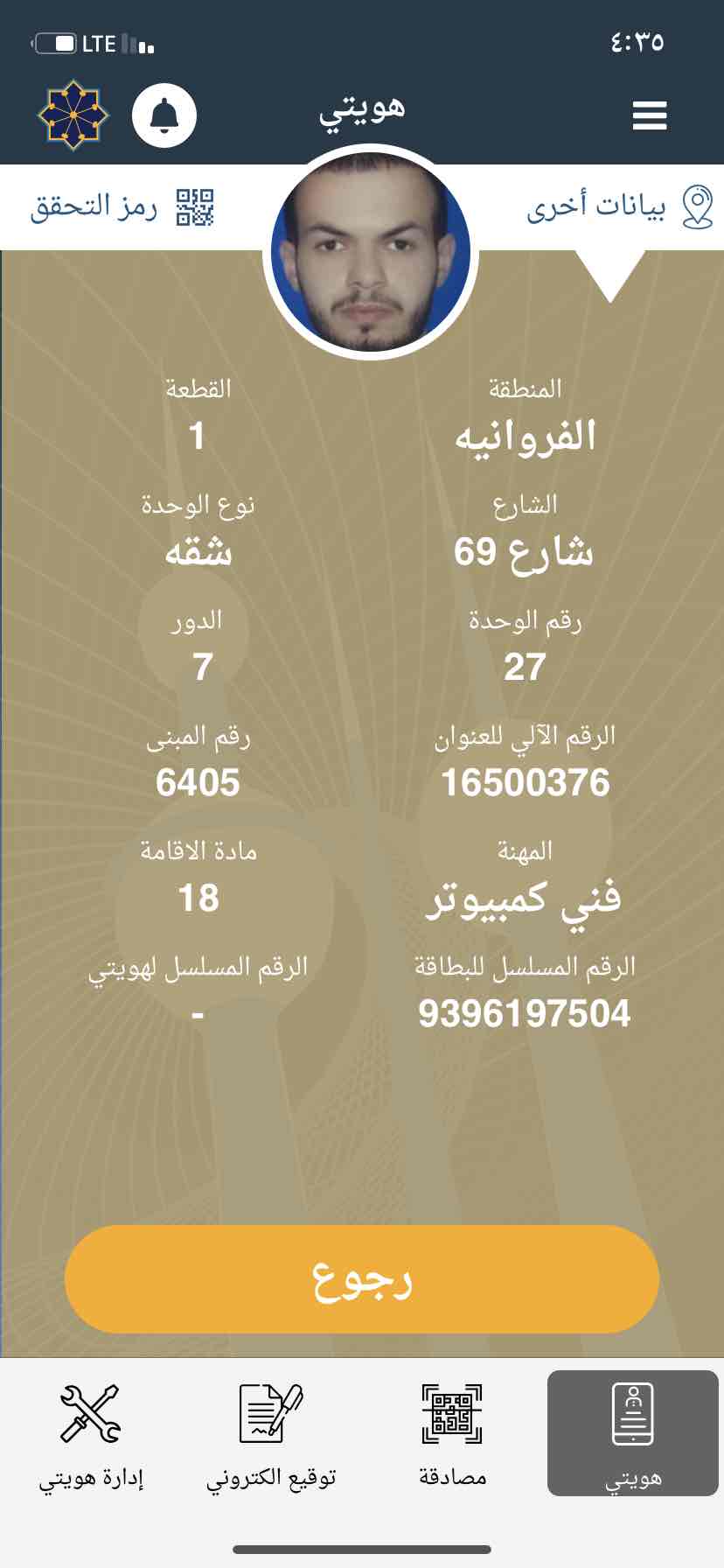Open the توقيع الكتروني e-signature tab
The height and width of the screenshot is (1568, 724).
(271, 1435)
